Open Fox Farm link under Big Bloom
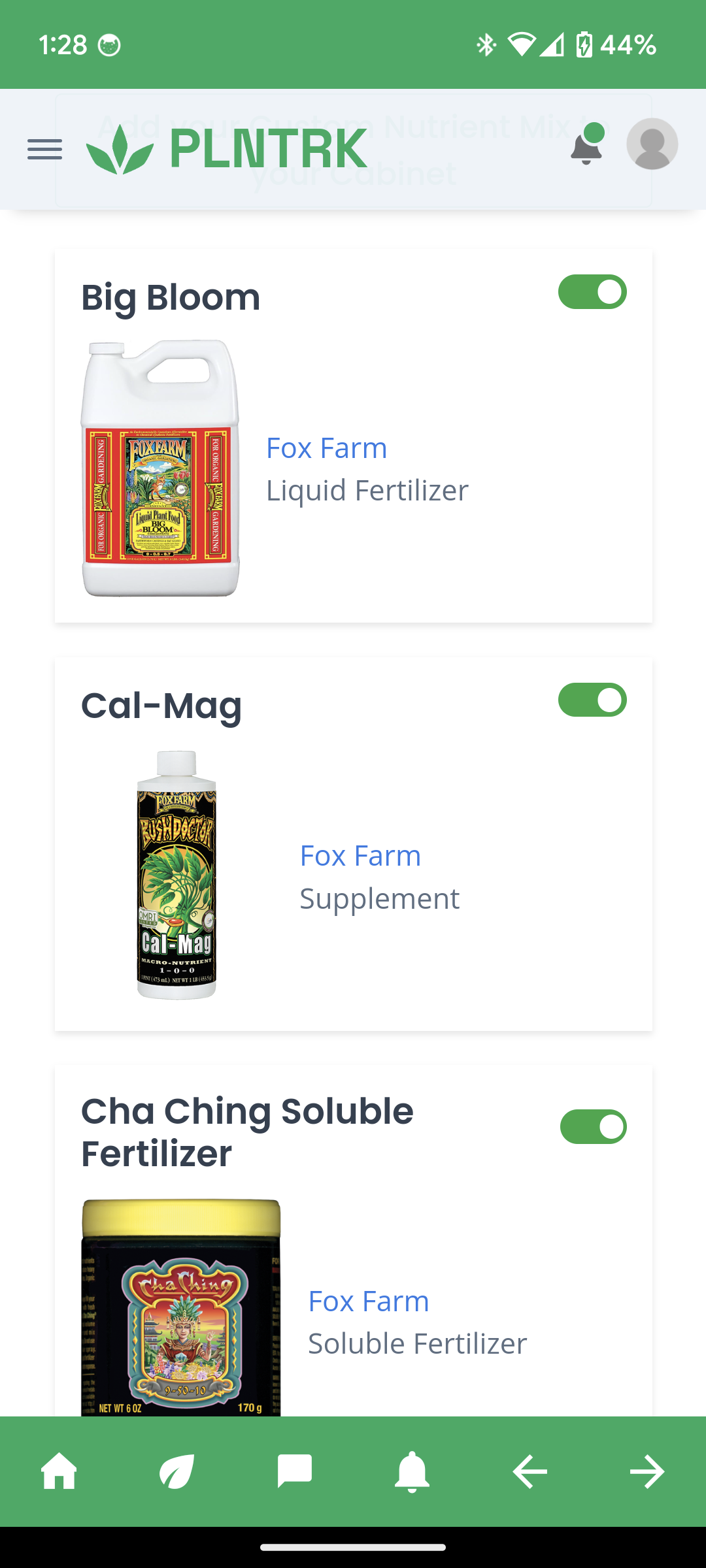The width and height of the screenshot is (706, 1568). (x=326, y=448)
